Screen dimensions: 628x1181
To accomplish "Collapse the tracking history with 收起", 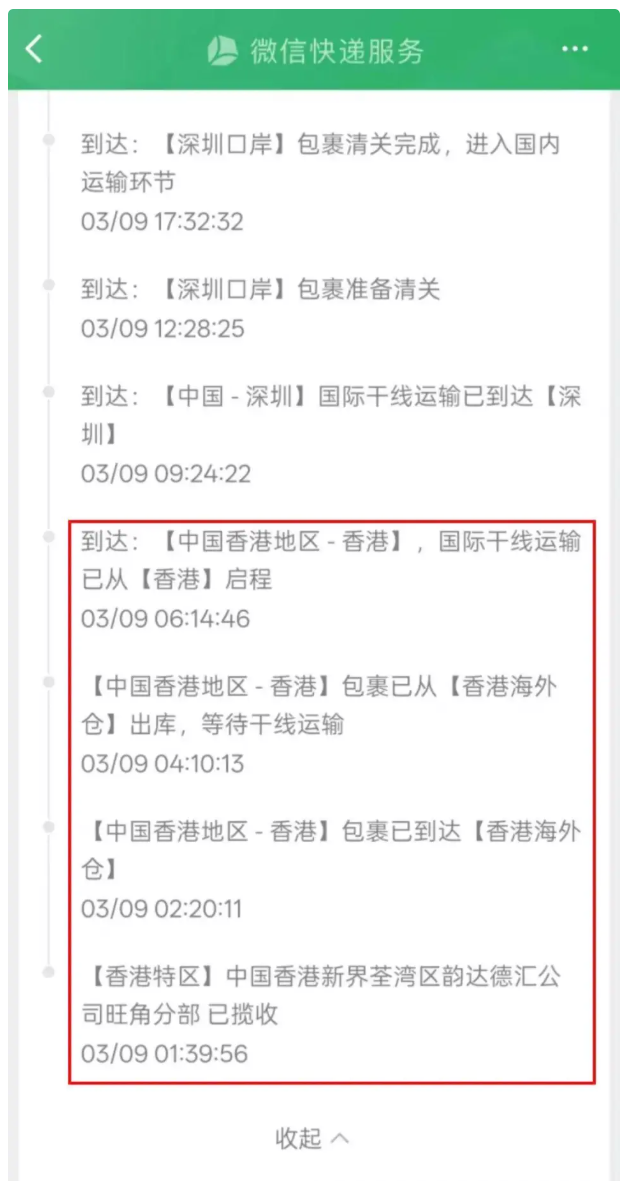I will pos(312,1138).
